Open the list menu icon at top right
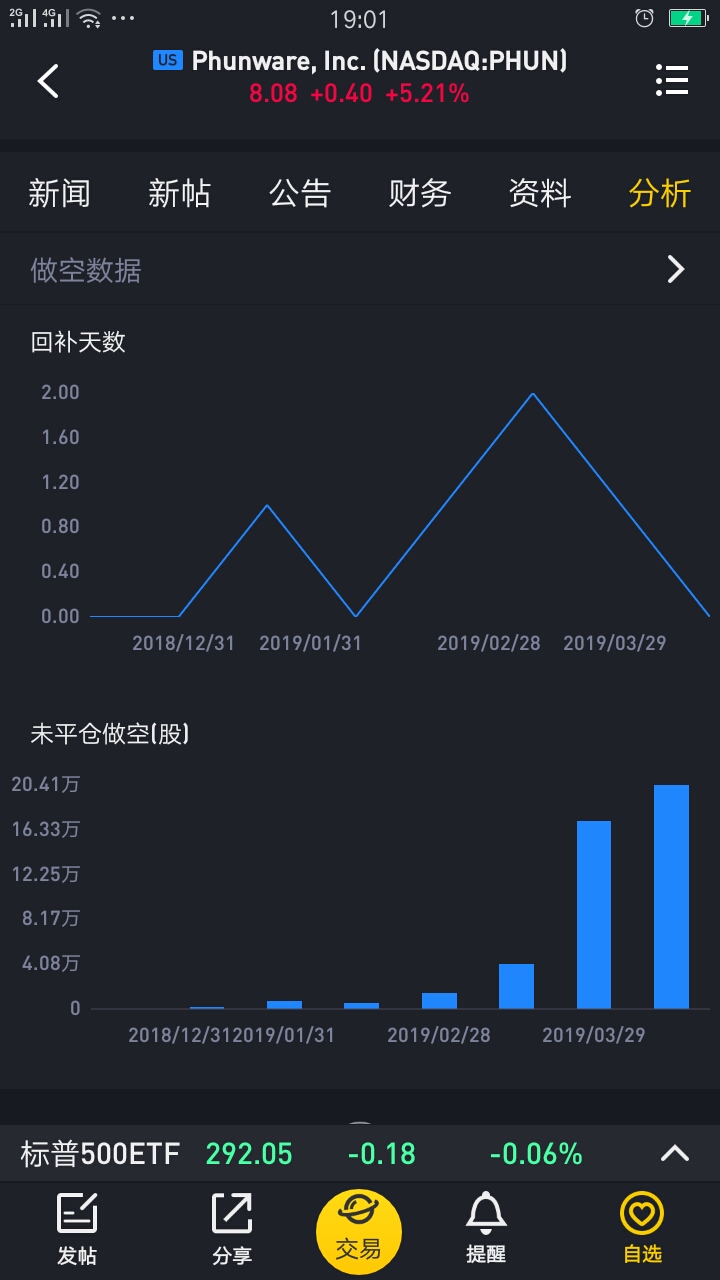The width and height of the screenshot is (720, 1280). coord(672,80)
